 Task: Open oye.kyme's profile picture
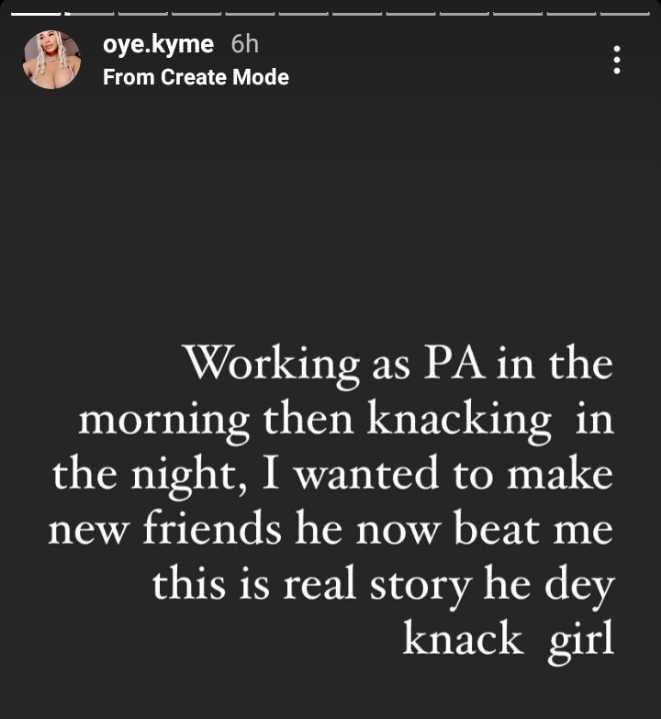coord(52,60)
